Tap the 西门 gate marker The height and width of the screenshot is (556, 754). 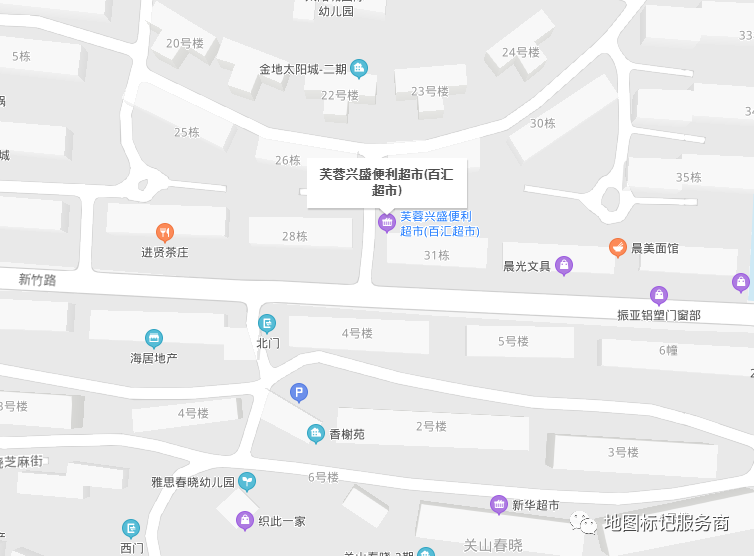pyautogui.click(x=131, y=528)
